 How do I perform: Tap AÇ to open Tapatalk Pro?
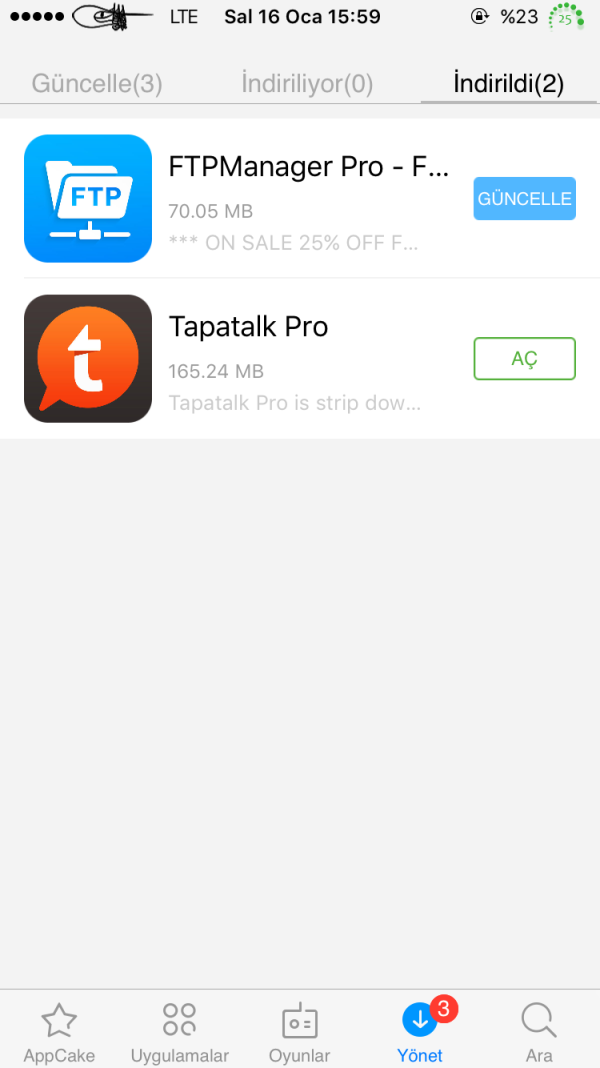click(x=524, y=359)
